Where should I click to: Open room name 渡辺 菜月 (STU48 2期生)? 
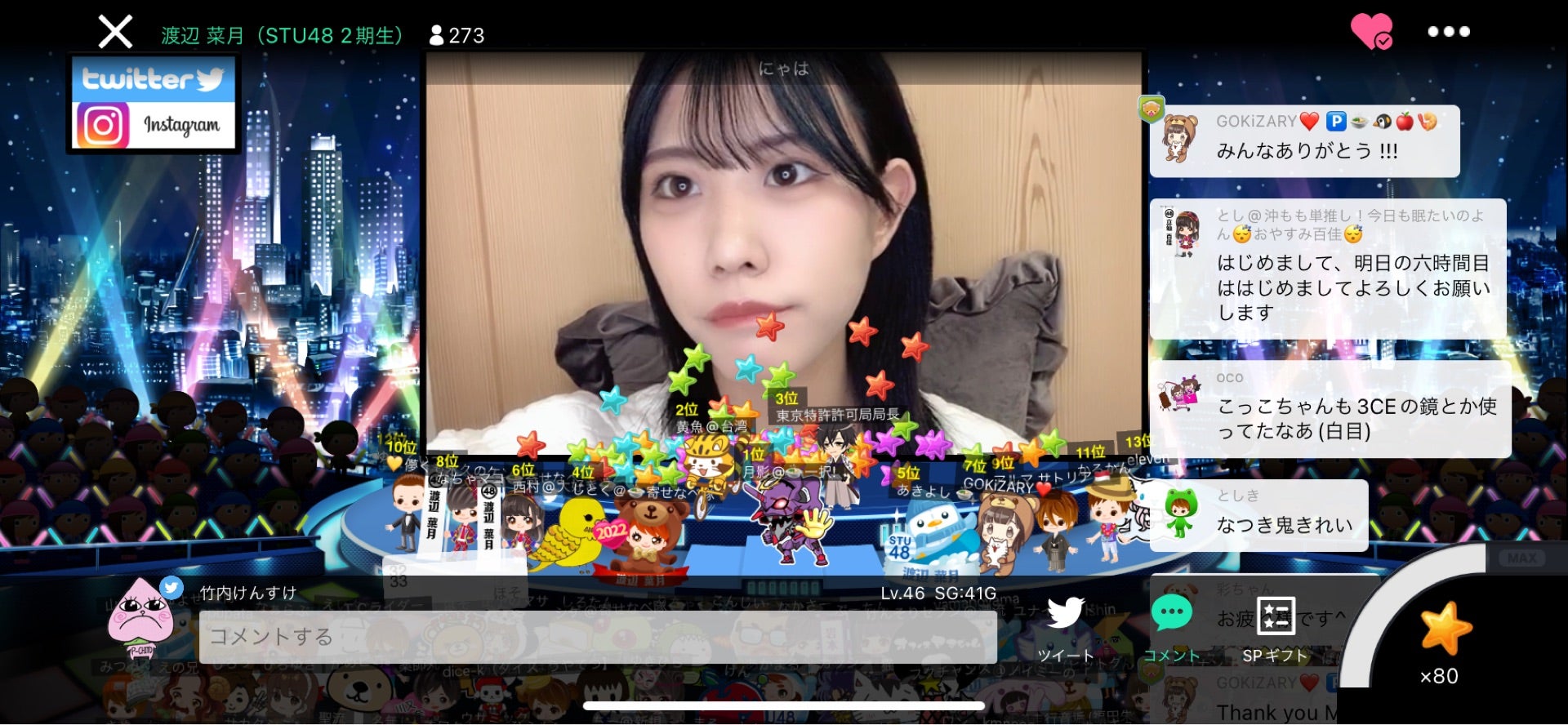pos(283,36)
